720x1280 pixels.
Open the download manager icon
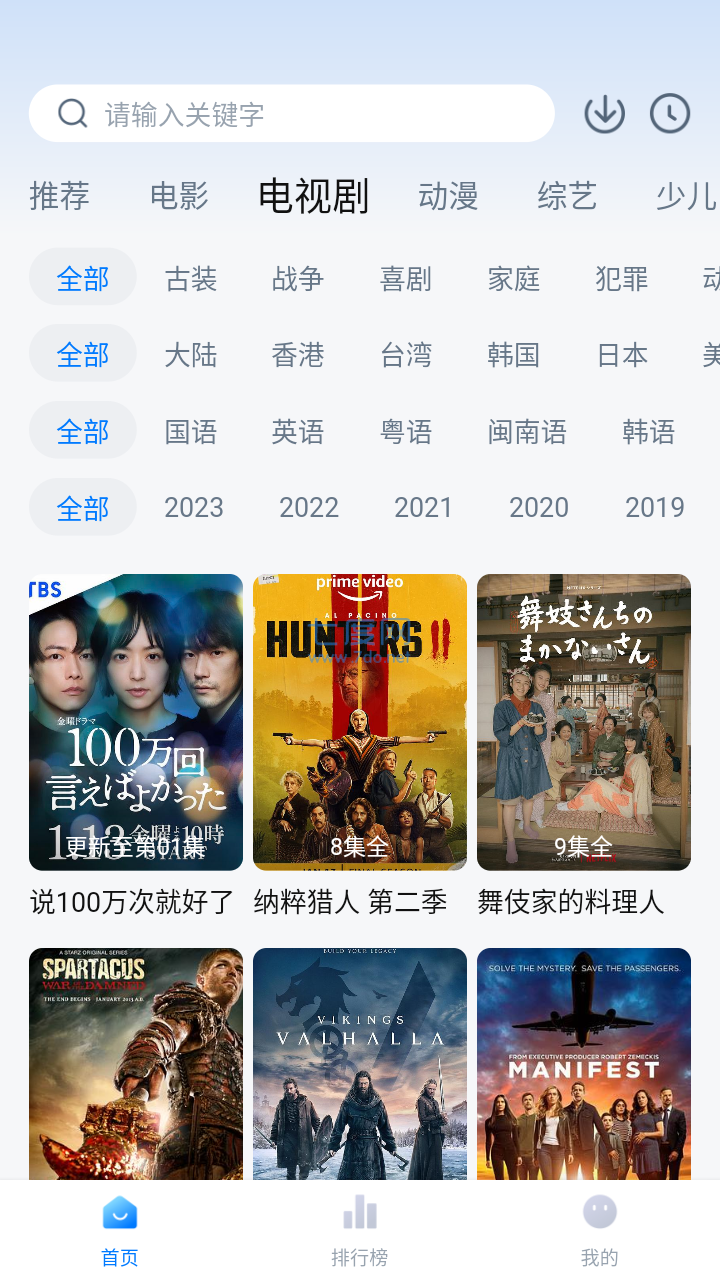click(x=604, y=113)
